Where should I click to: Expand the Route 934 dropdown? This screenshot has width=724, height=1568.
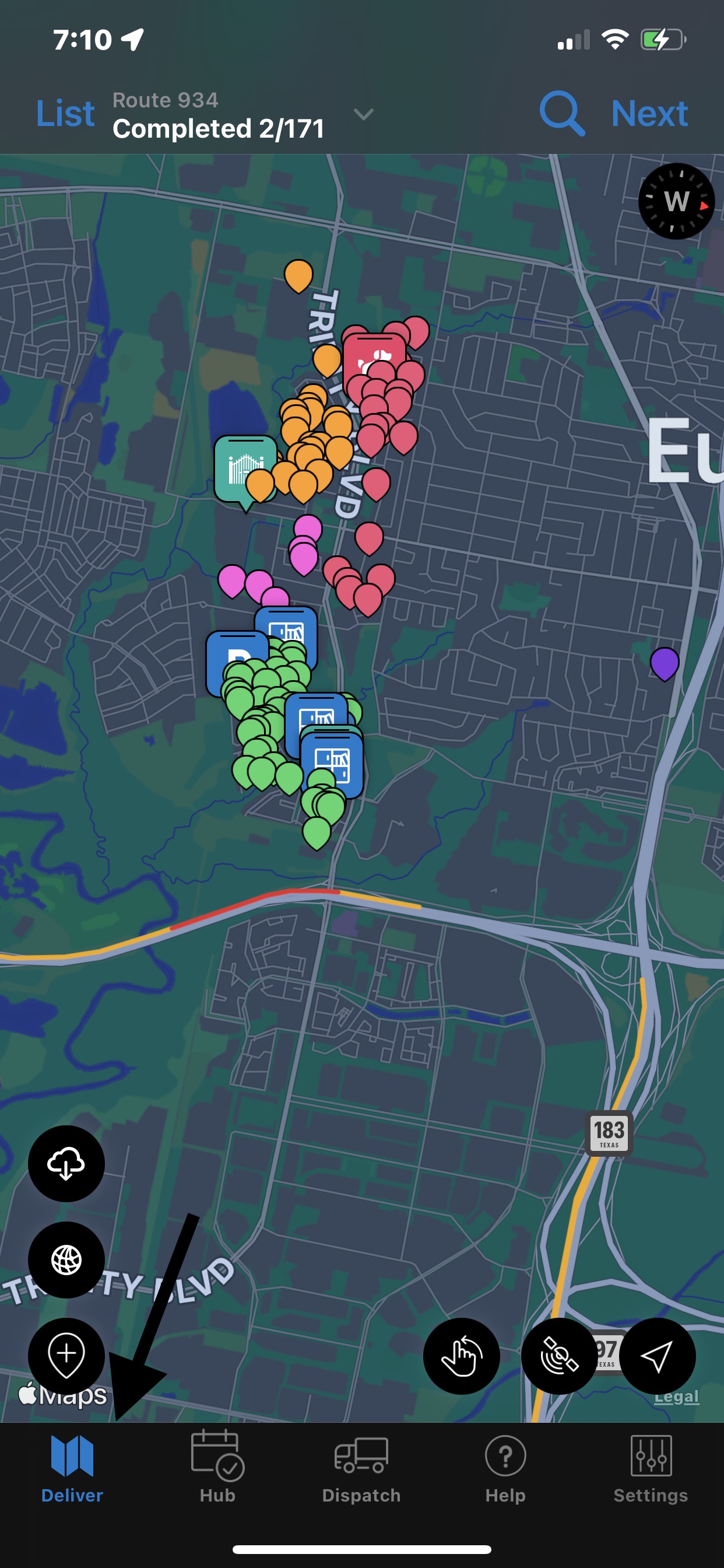pos(363,114)
